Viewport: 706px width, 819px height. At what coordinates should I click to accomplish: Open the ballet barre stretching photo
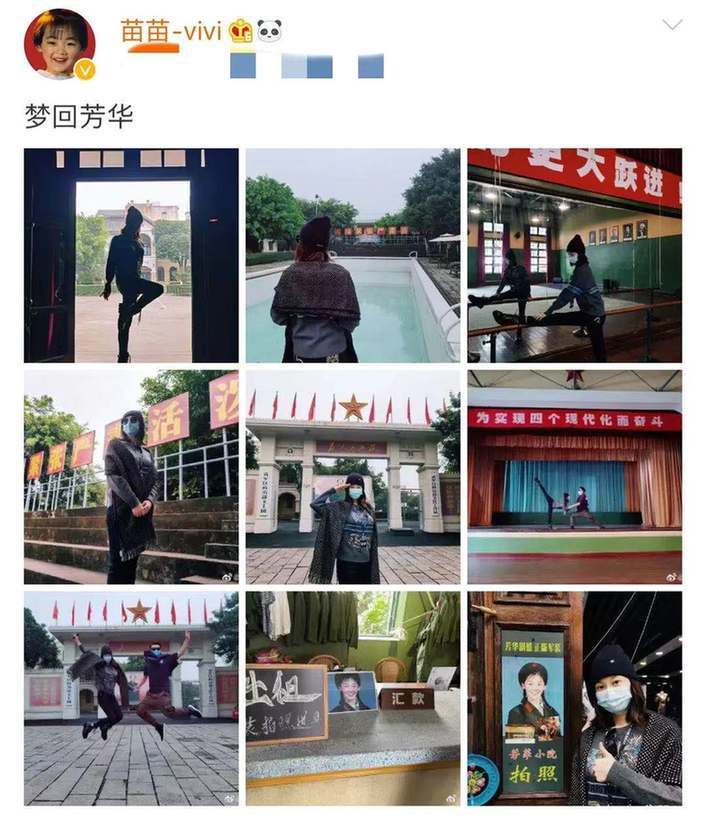point(575,255)
